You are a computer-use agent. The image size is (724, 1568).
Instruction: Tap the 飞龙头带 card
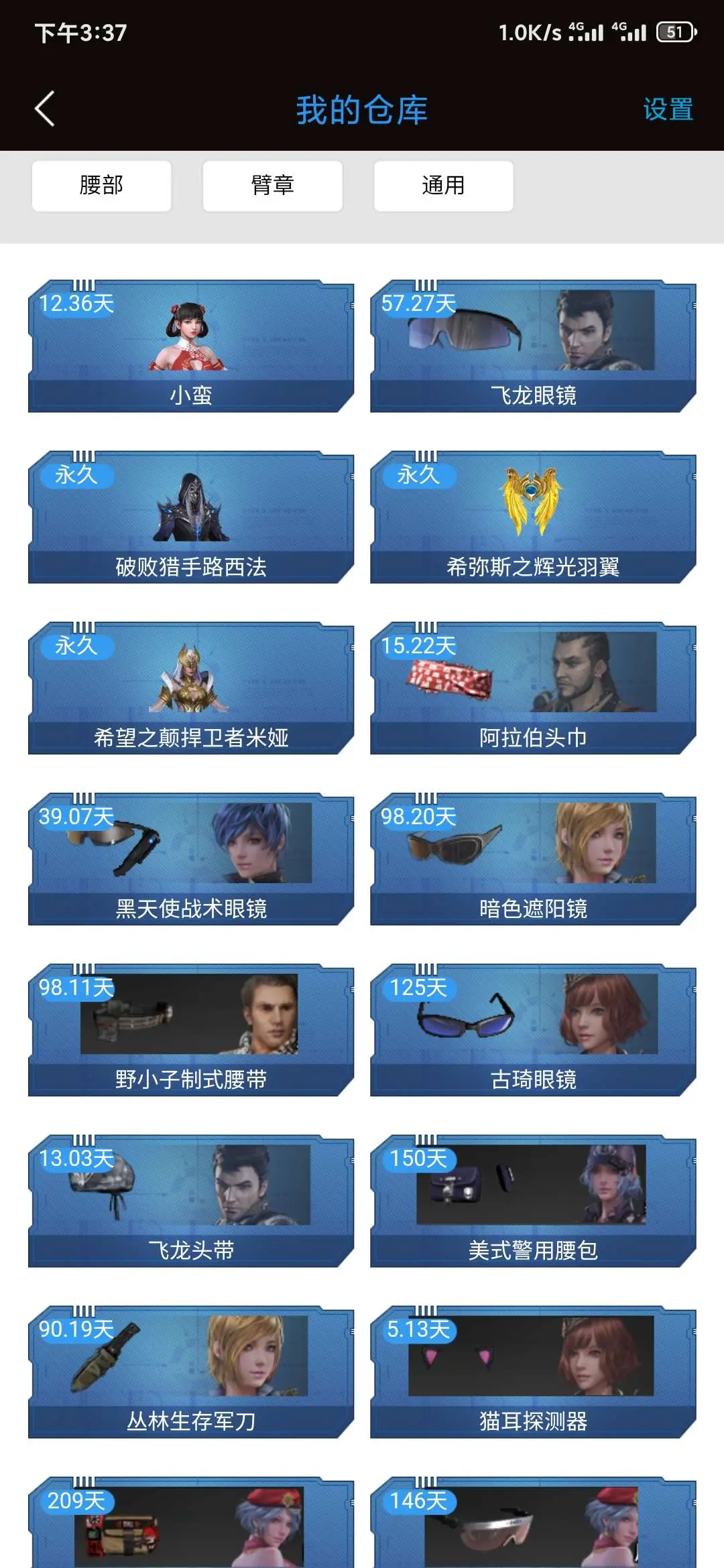191,1200
